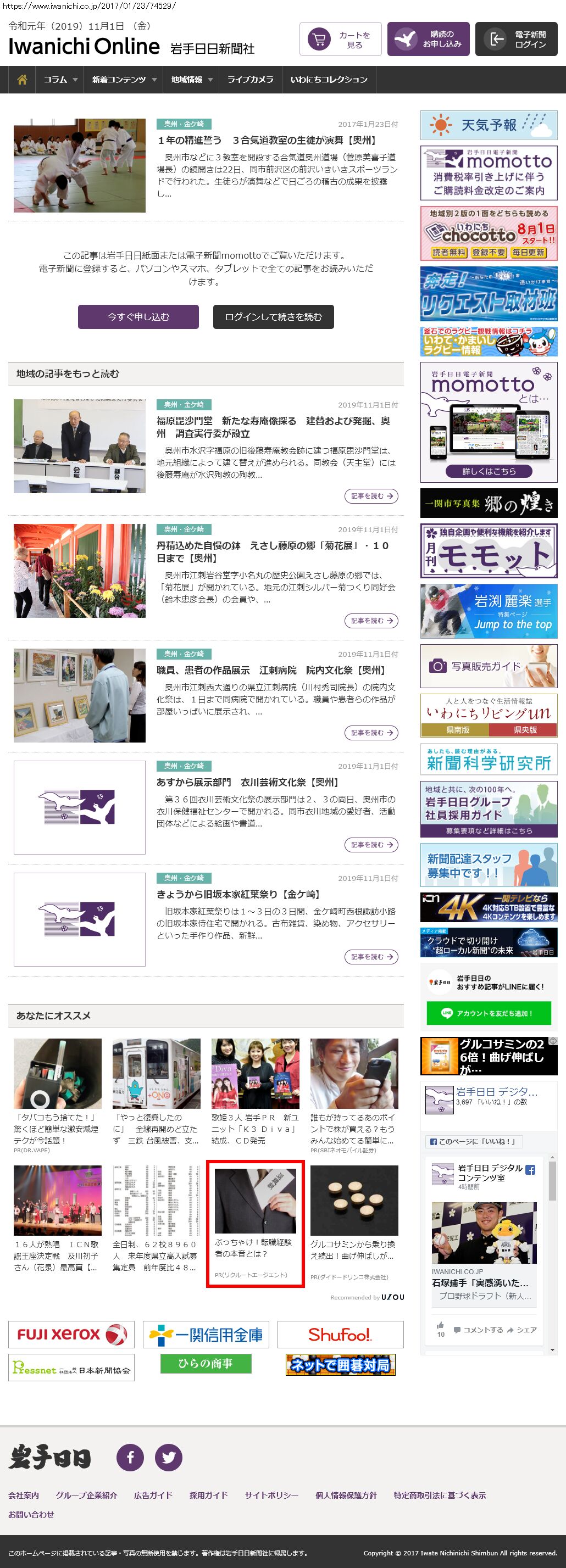Open いわにちコレクション in the navigation bar
566x1568 pixels.
click(329, 80)
